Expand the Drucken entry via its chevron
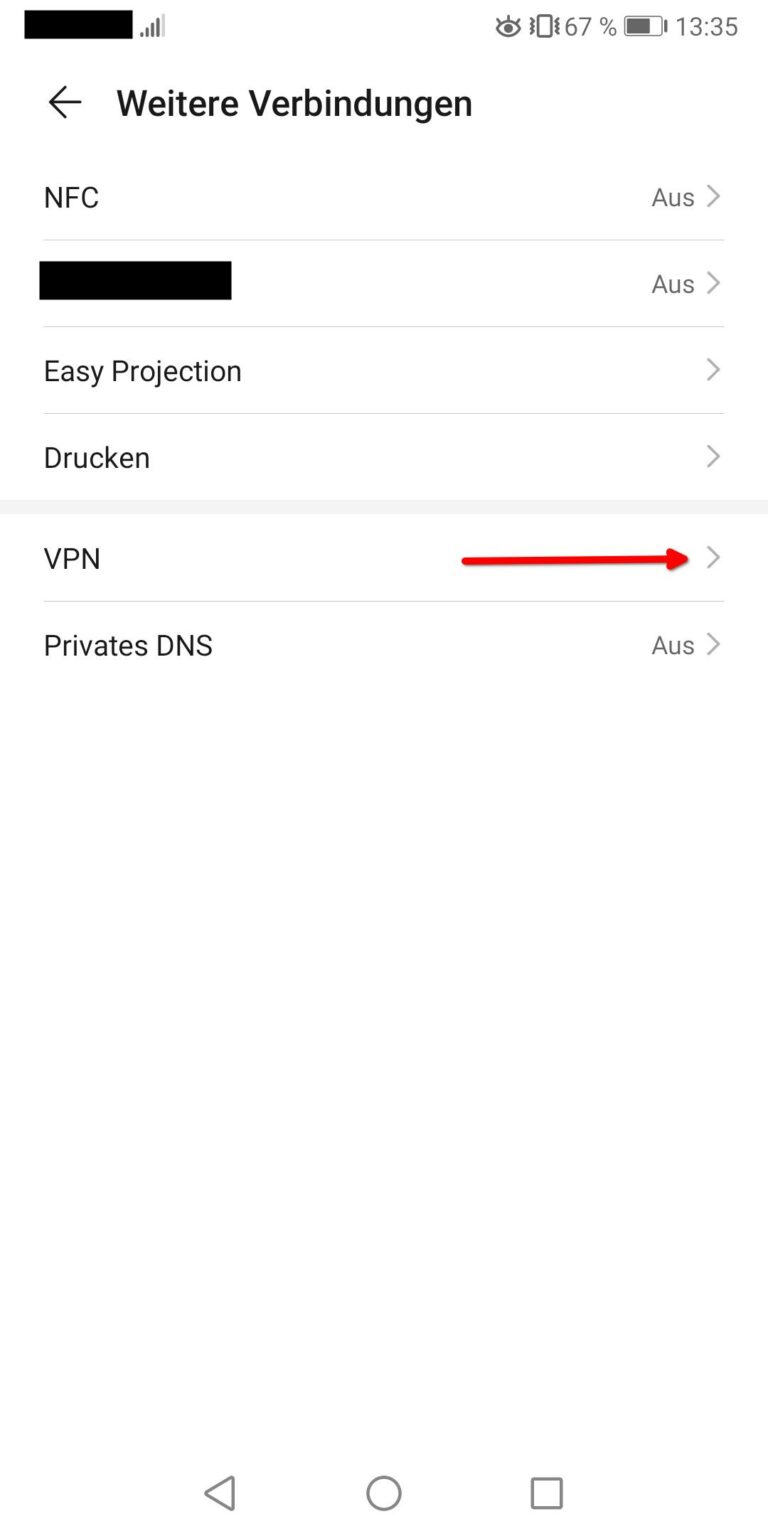 pos(712,457)
